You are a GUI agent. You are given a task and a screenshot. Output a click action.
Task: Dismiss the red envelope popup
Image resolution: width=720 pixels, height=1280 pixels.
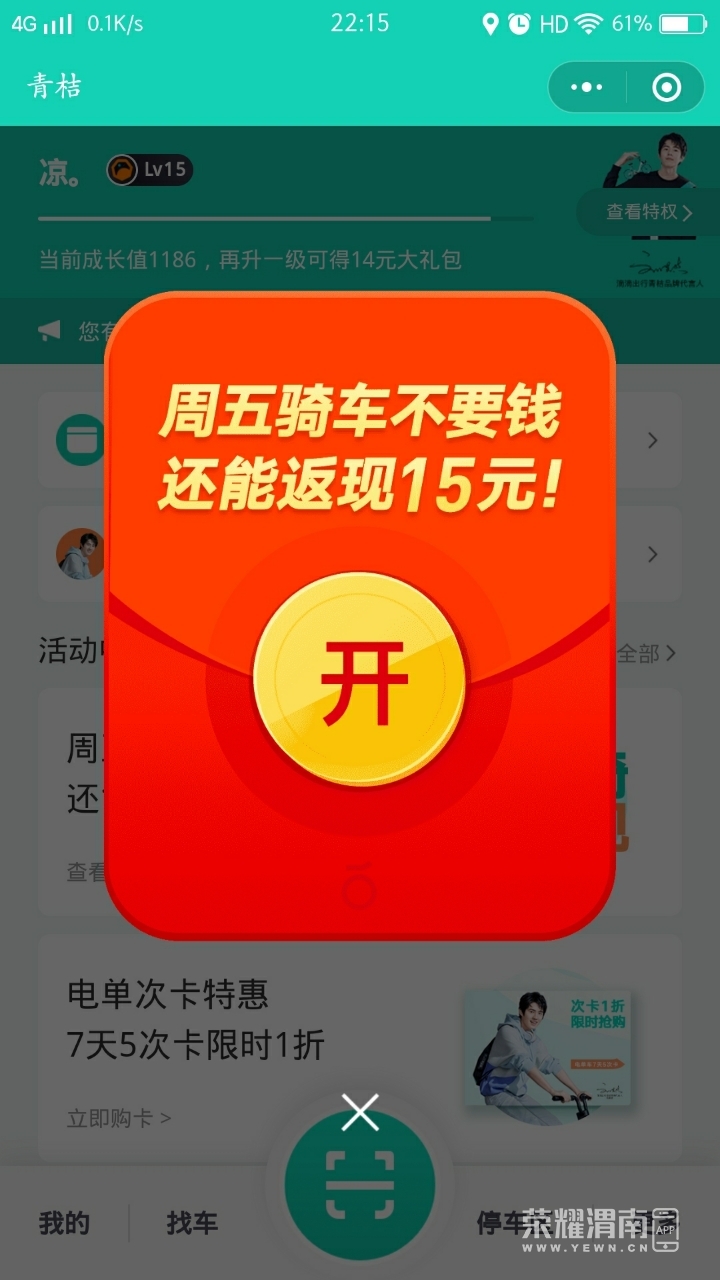[x=360, y=1112]
